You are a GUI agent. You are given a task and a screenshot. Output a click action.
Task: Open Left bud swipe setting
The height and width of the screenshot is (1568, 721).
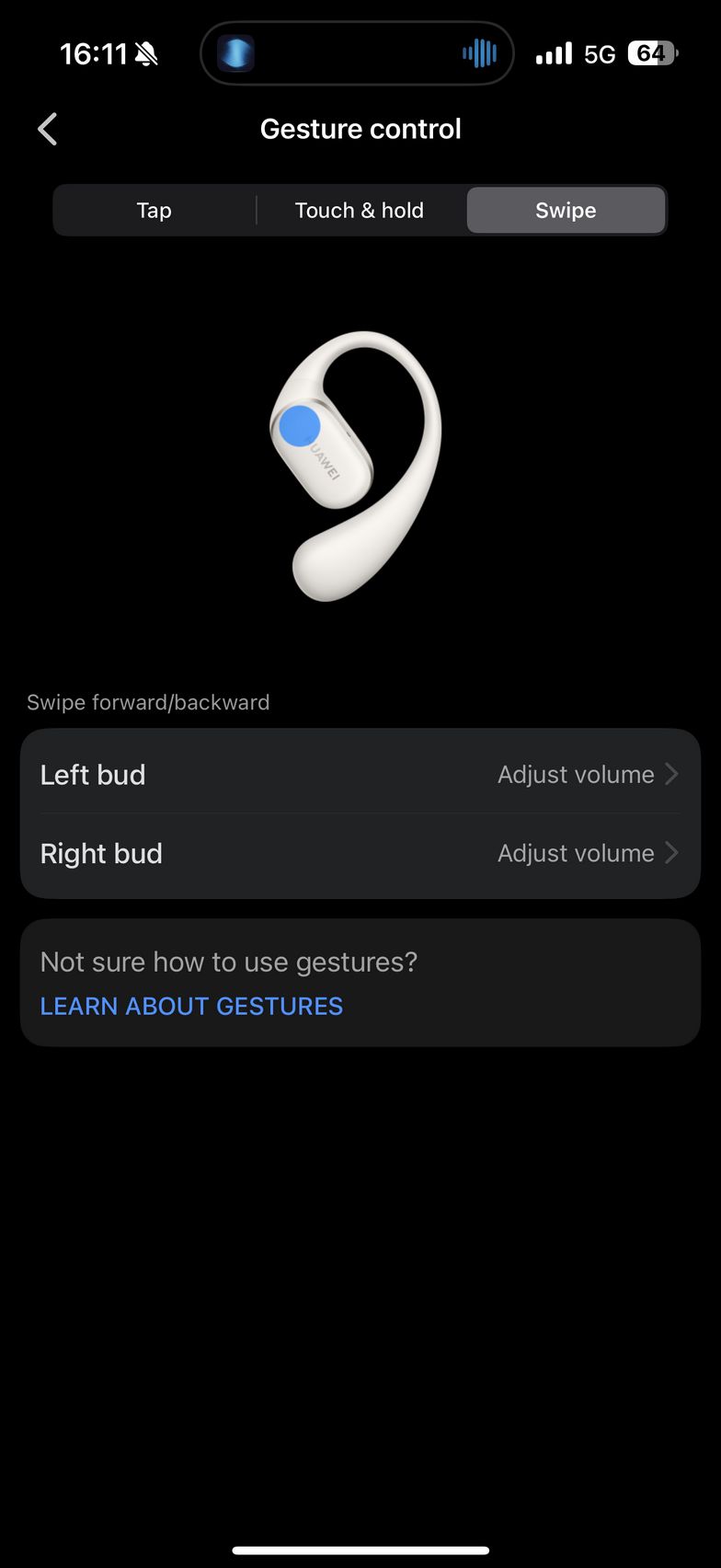[x=360, y=775]
